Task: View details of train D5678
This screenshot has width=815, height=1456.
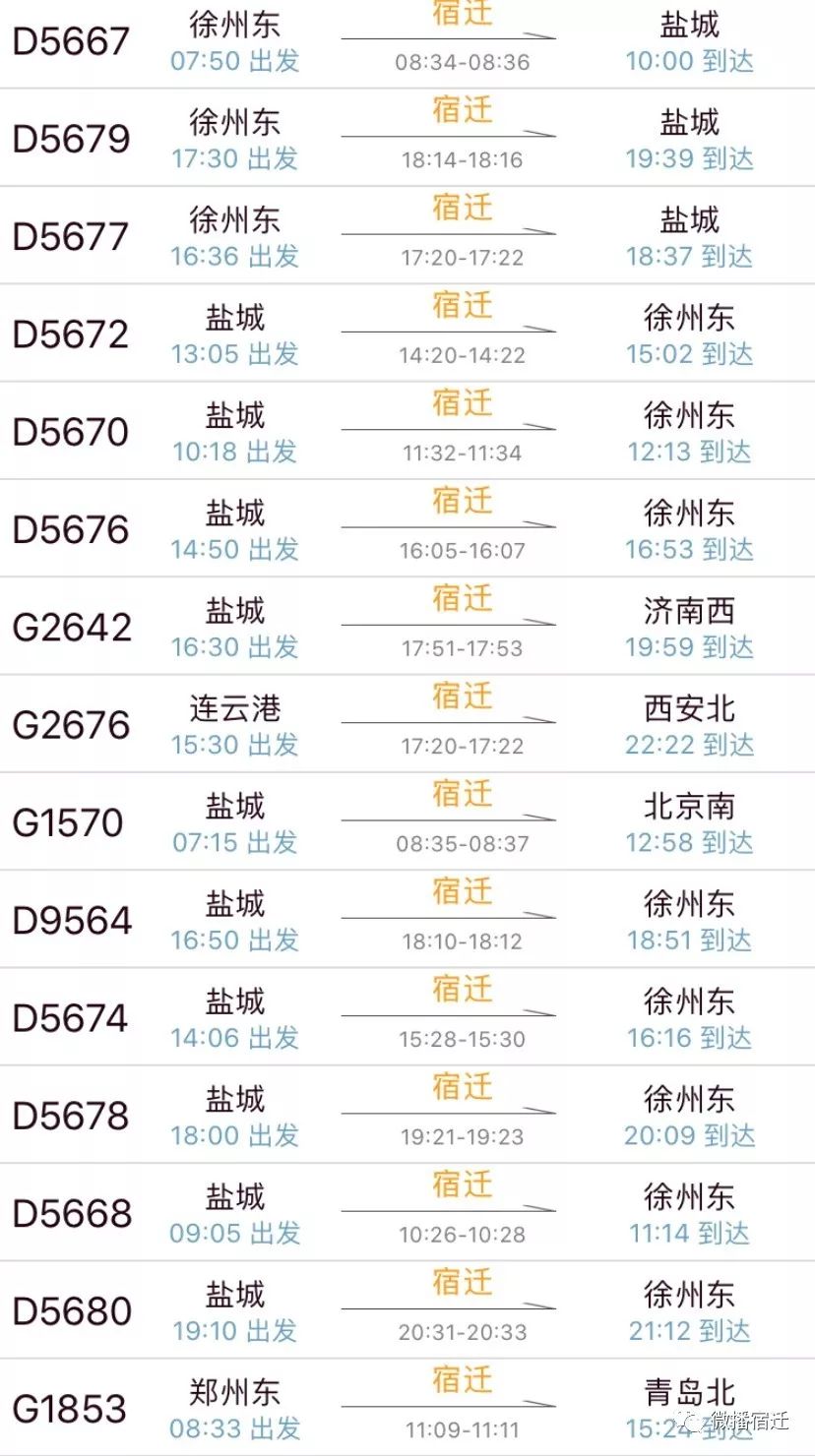Action: [407, 1114]
